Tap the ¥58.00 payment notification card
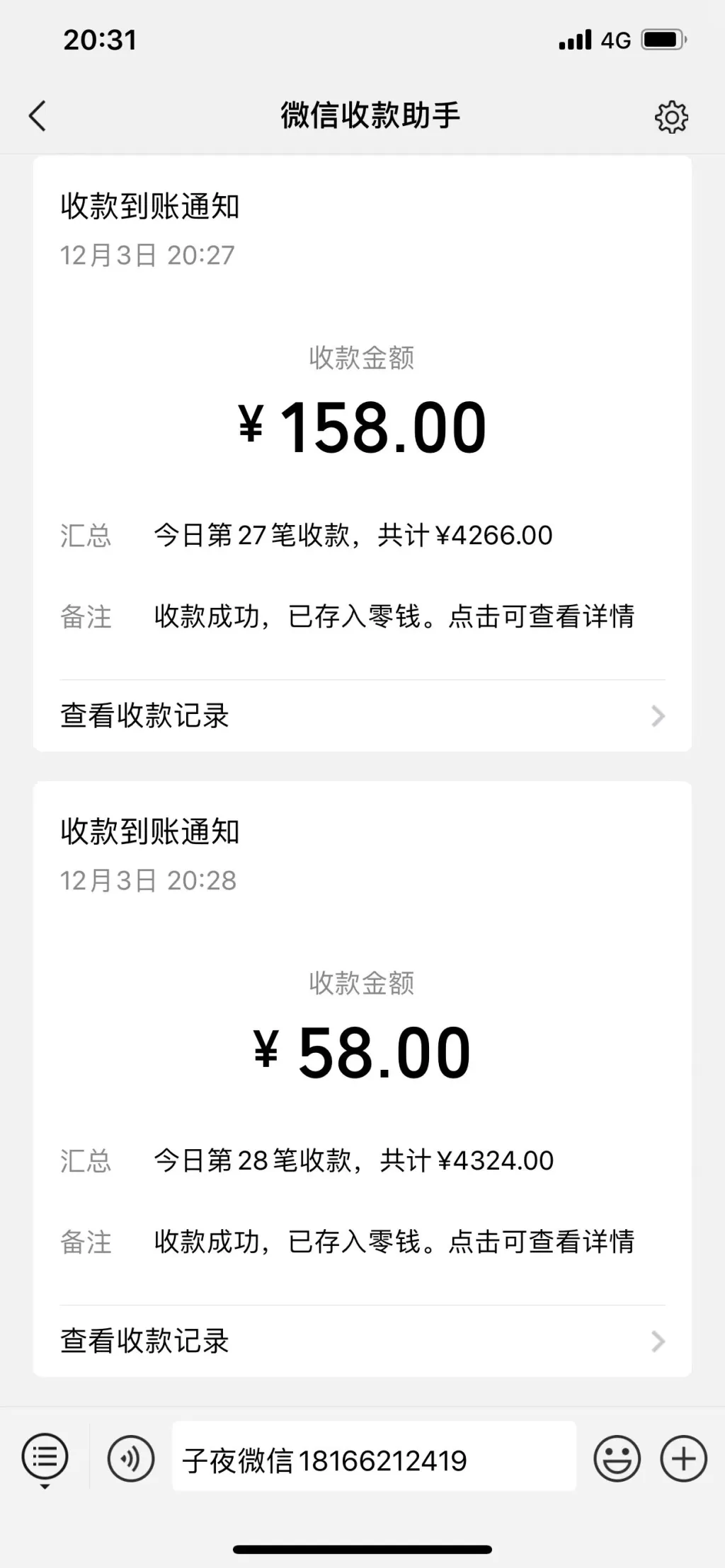The image size is (725, 1568). (362, 1052)
